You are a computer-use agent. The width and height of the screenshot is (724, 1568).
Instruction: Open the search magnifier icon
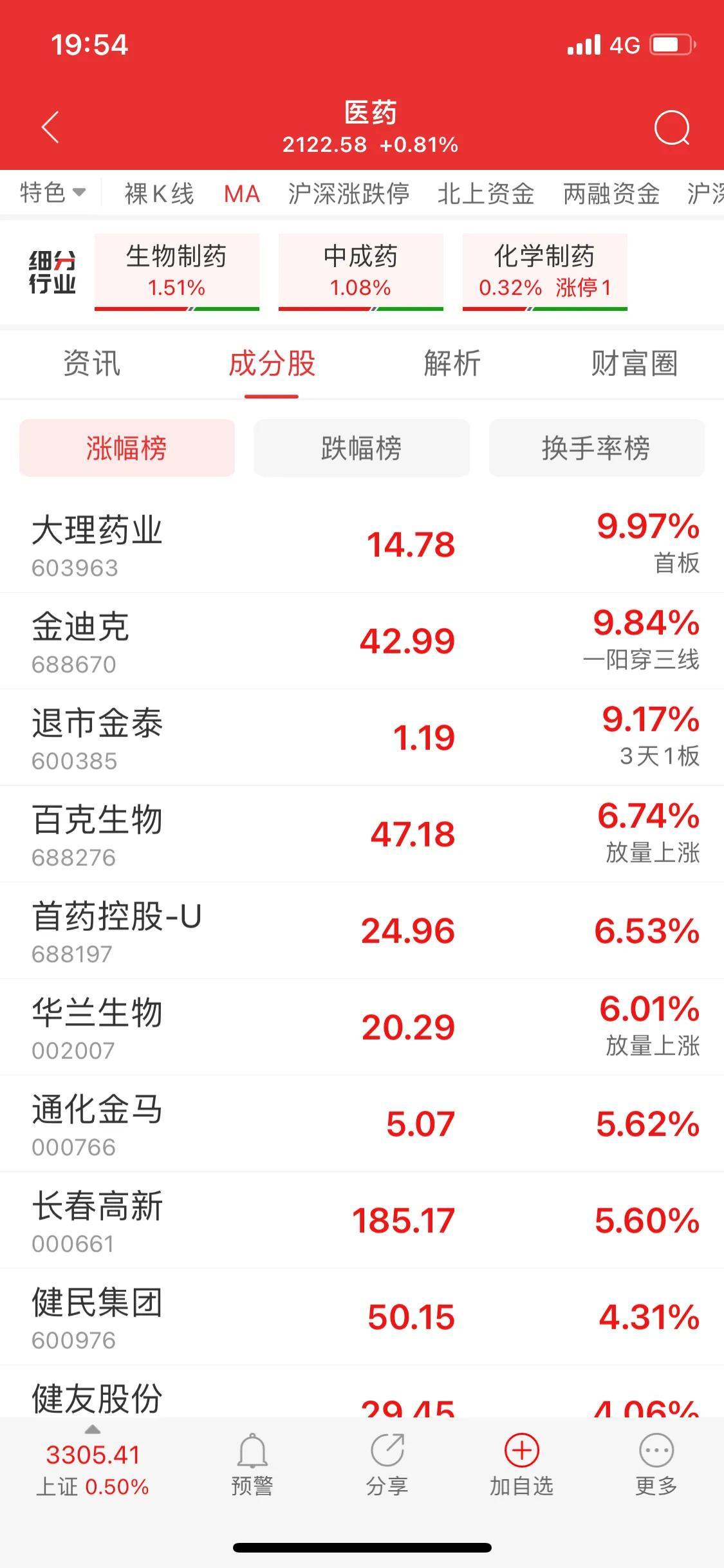click(x=672, y=128)
